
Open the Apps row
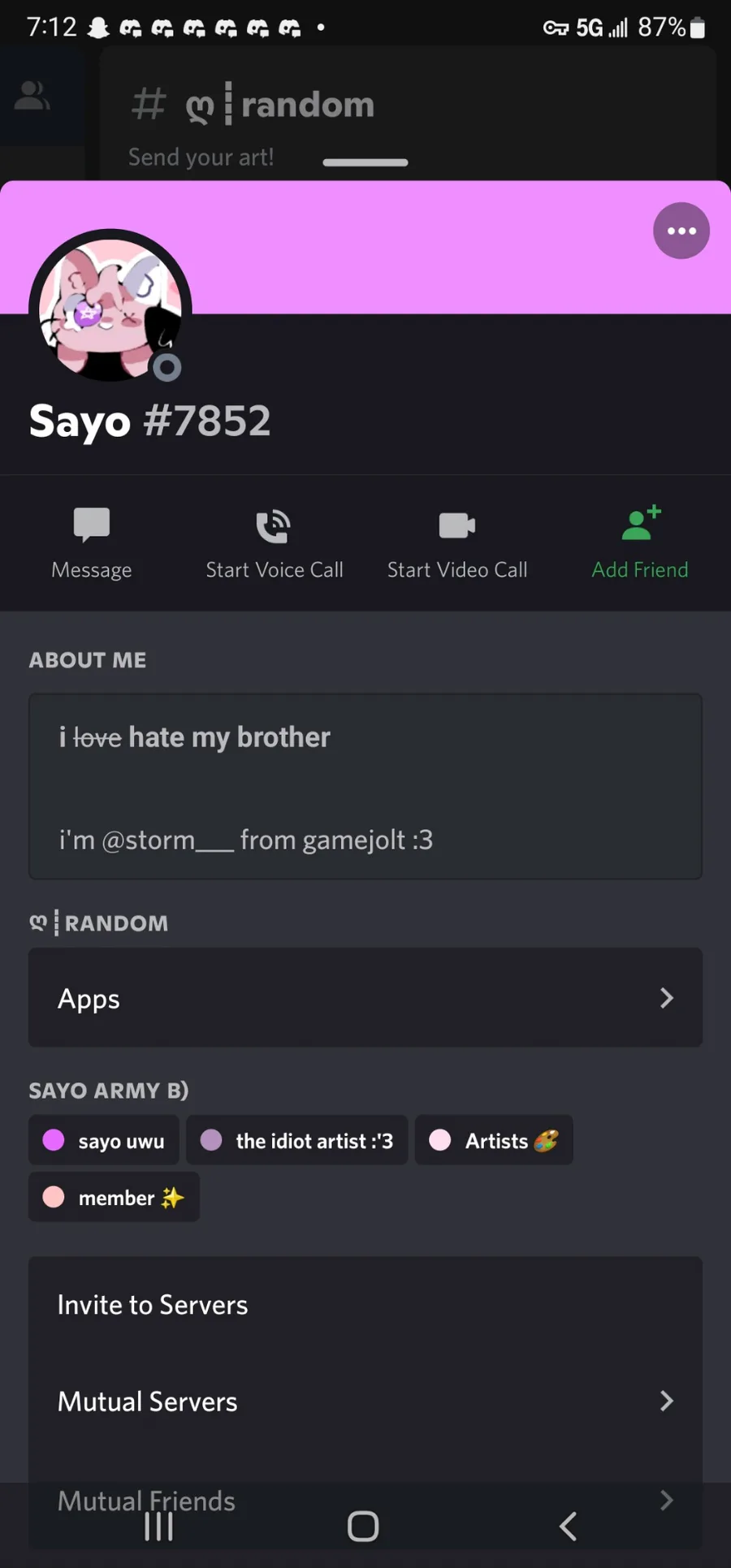(365, 998)
